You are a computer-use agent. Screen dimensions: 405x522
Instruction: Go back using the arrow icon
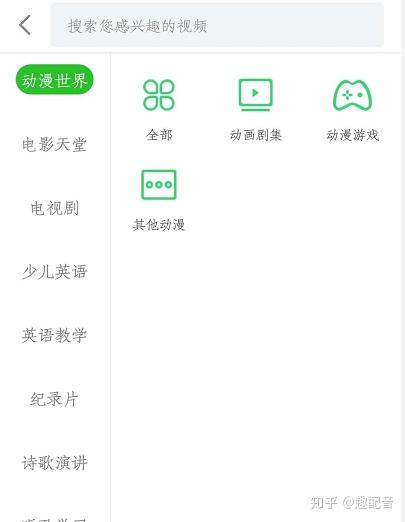pyautogui.click(x=25, y=25)
